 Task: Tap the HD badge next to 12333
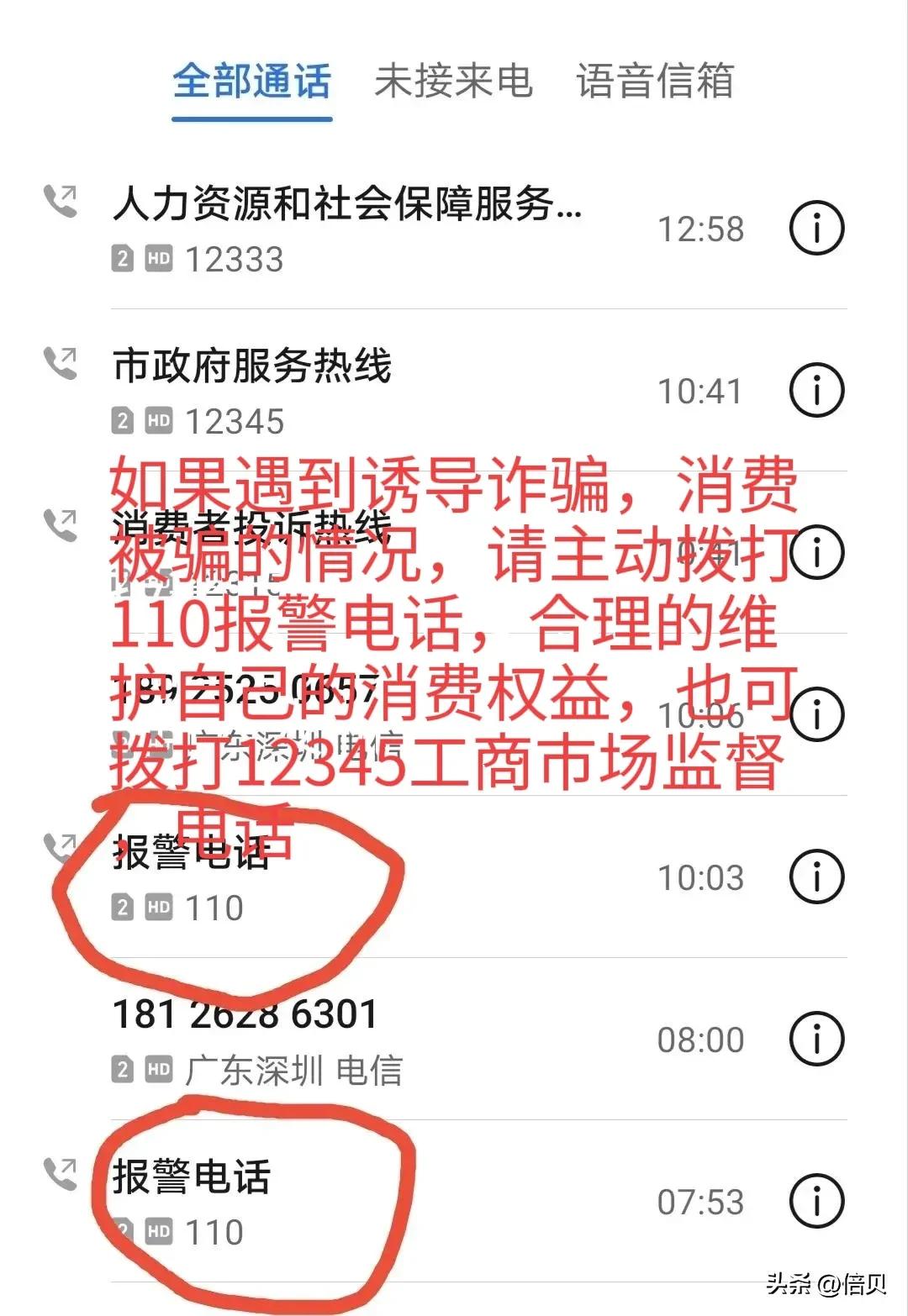point(161,260)
